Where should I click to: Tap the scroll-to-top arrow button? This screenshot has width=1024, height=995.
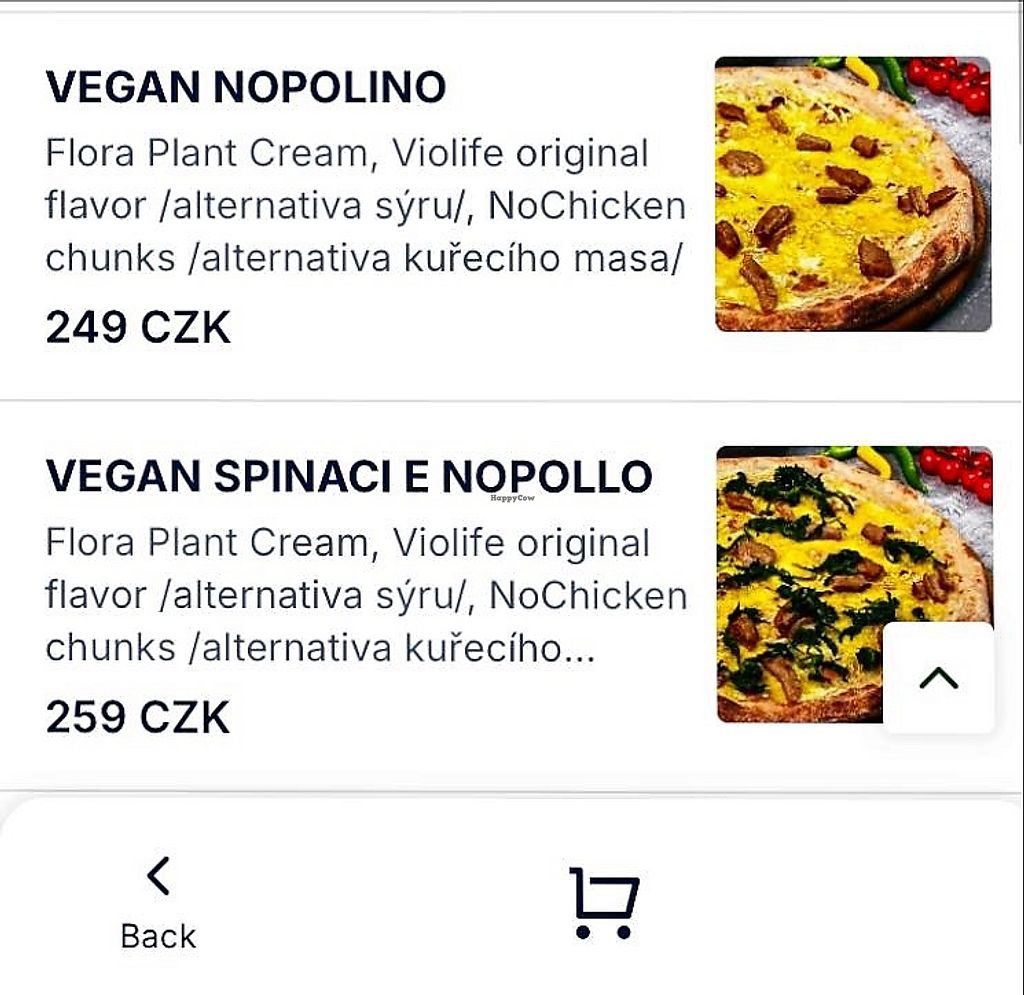point(938,679)
